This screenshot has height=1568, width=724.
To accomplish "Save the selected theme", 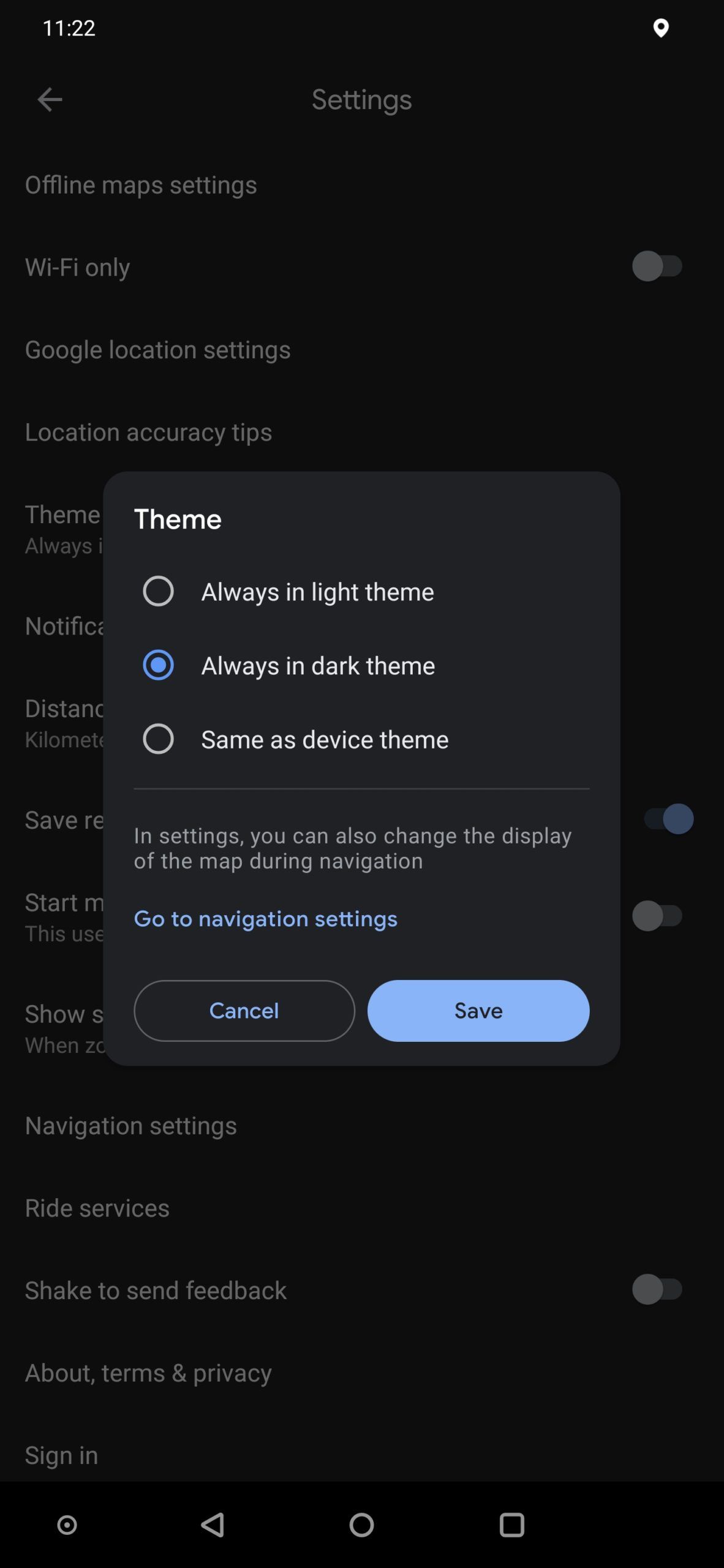I will (x=478, y=1011).
